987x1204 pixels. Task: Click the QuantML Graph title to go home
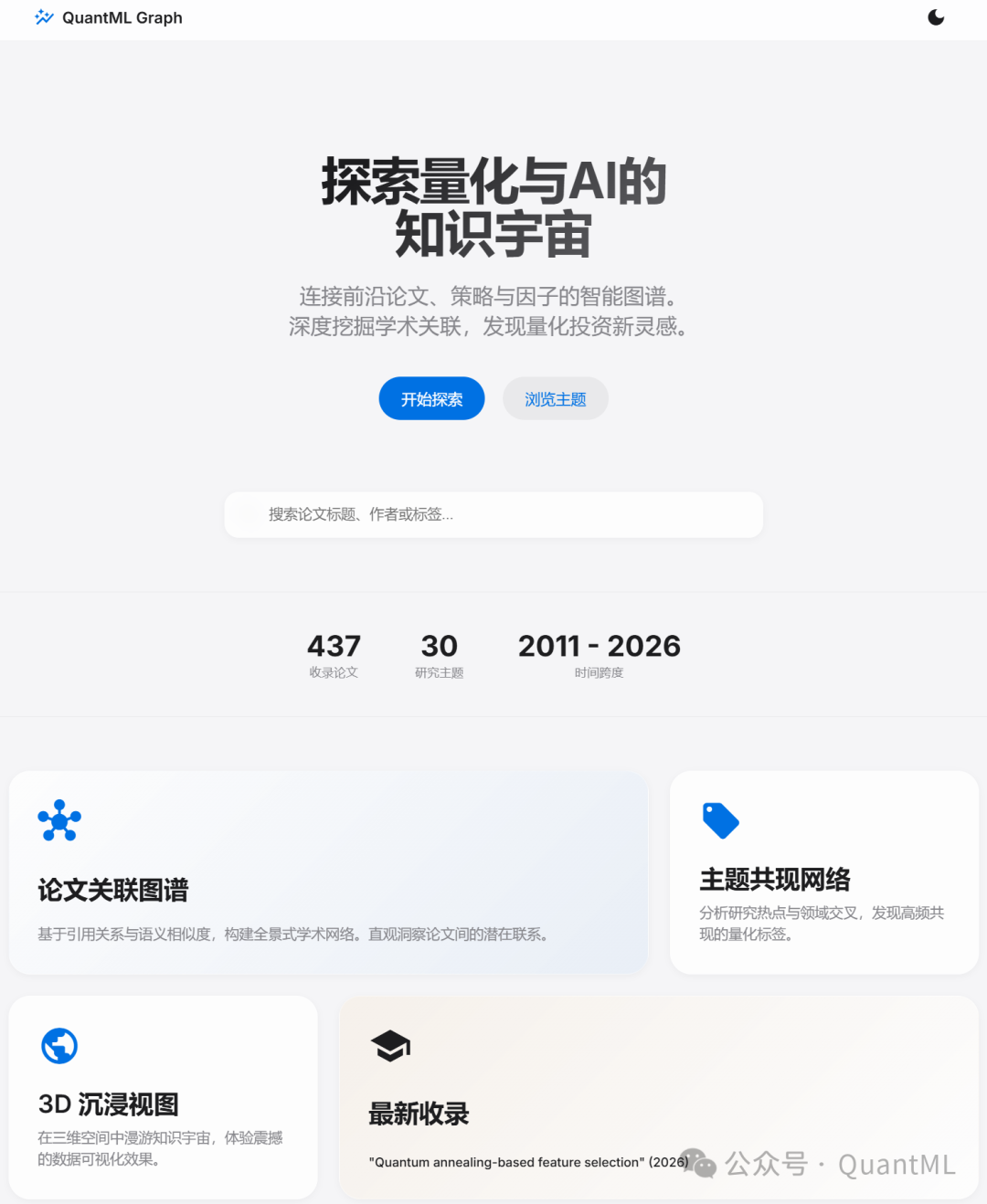click(x=123, y=17)
